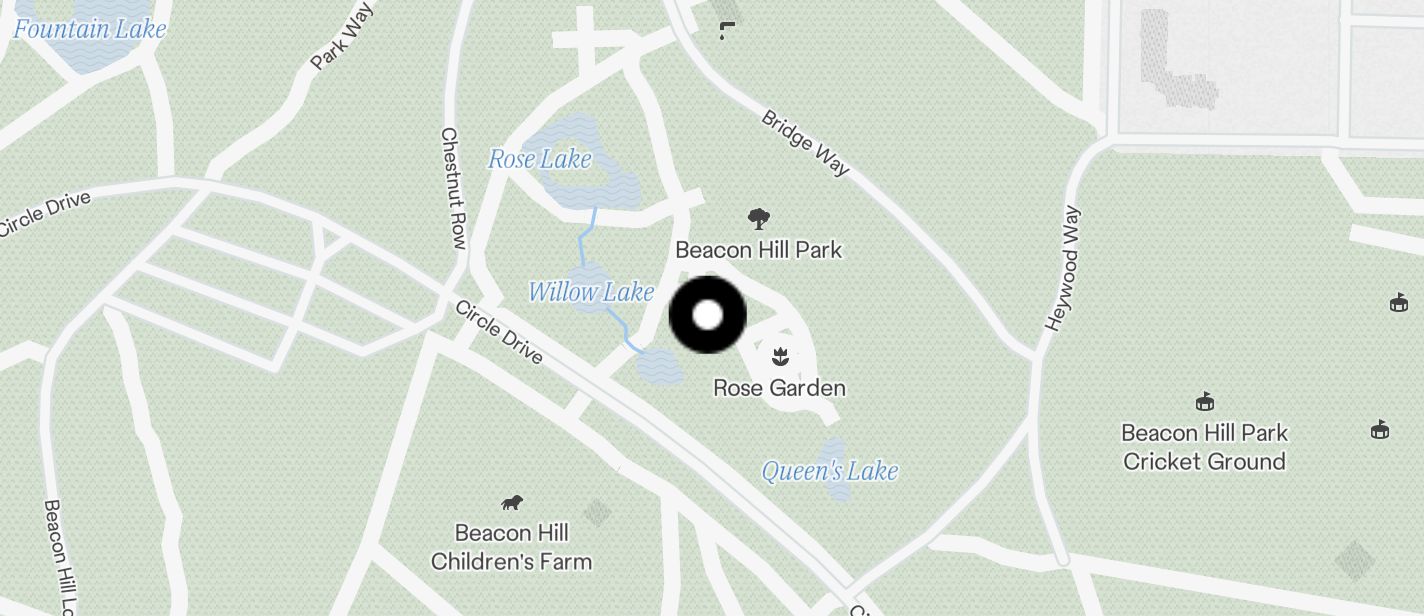Open the Rose Garden point of interest

tap(778, 356)
